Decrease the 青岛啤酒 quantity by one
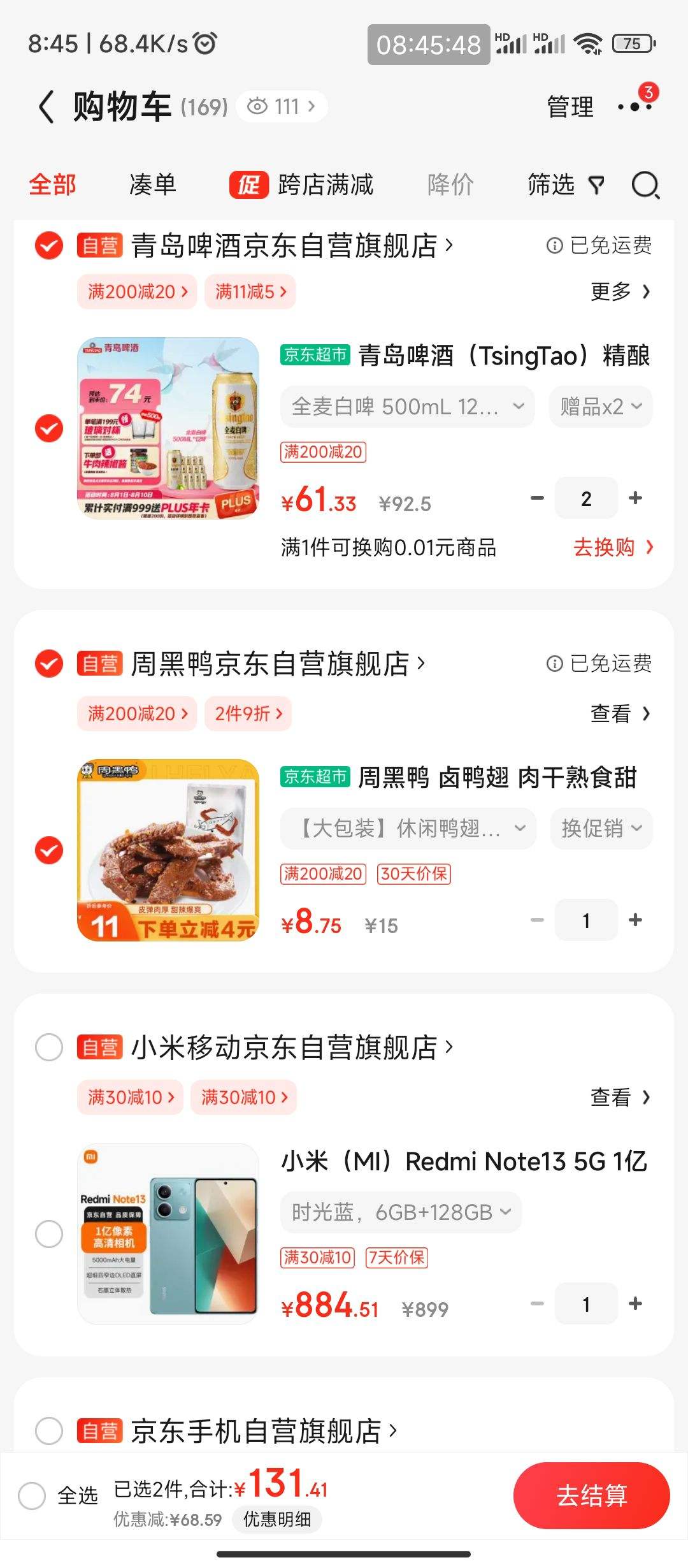 tap(538, 498)
